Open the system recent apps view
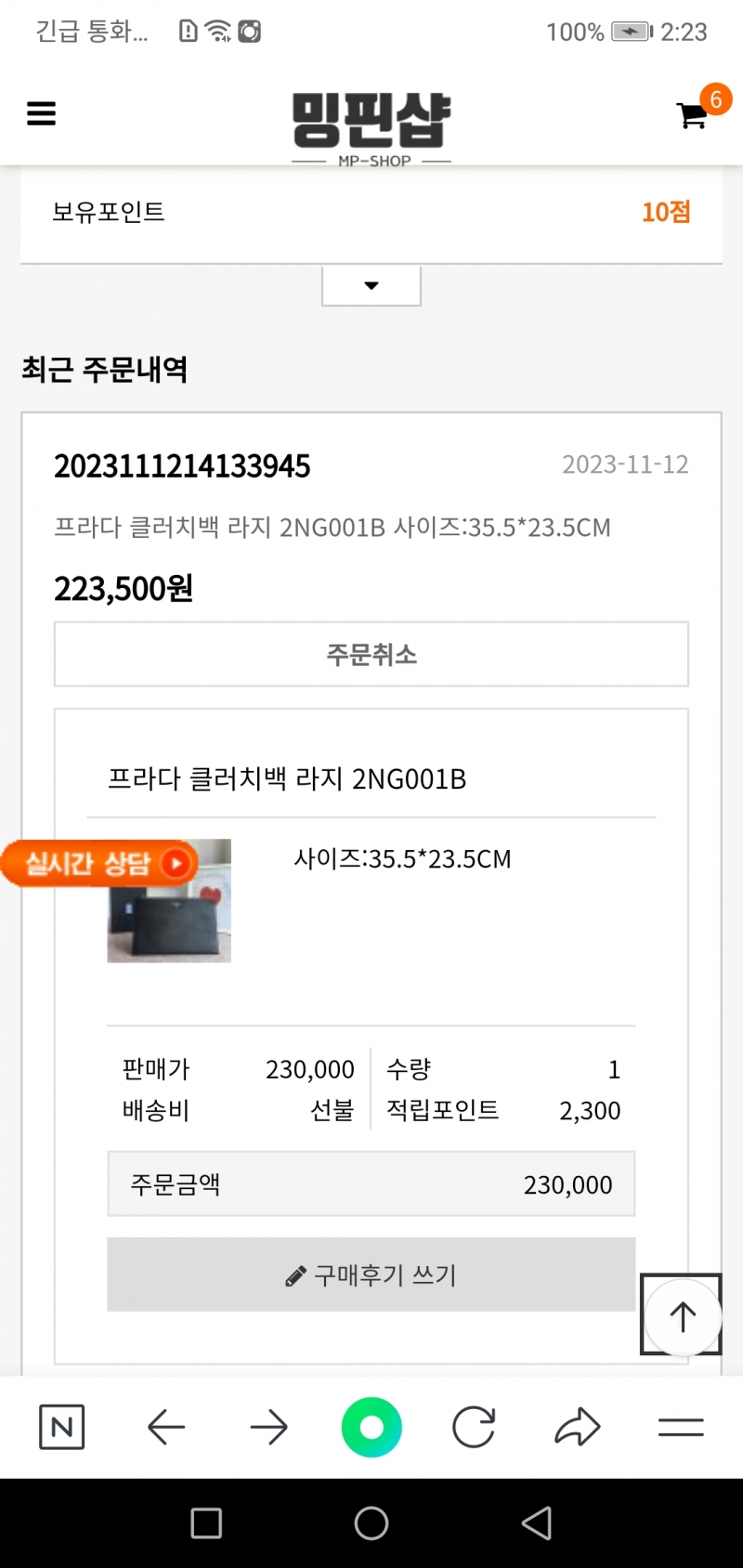743x1568 pixels. point(206,1523)
